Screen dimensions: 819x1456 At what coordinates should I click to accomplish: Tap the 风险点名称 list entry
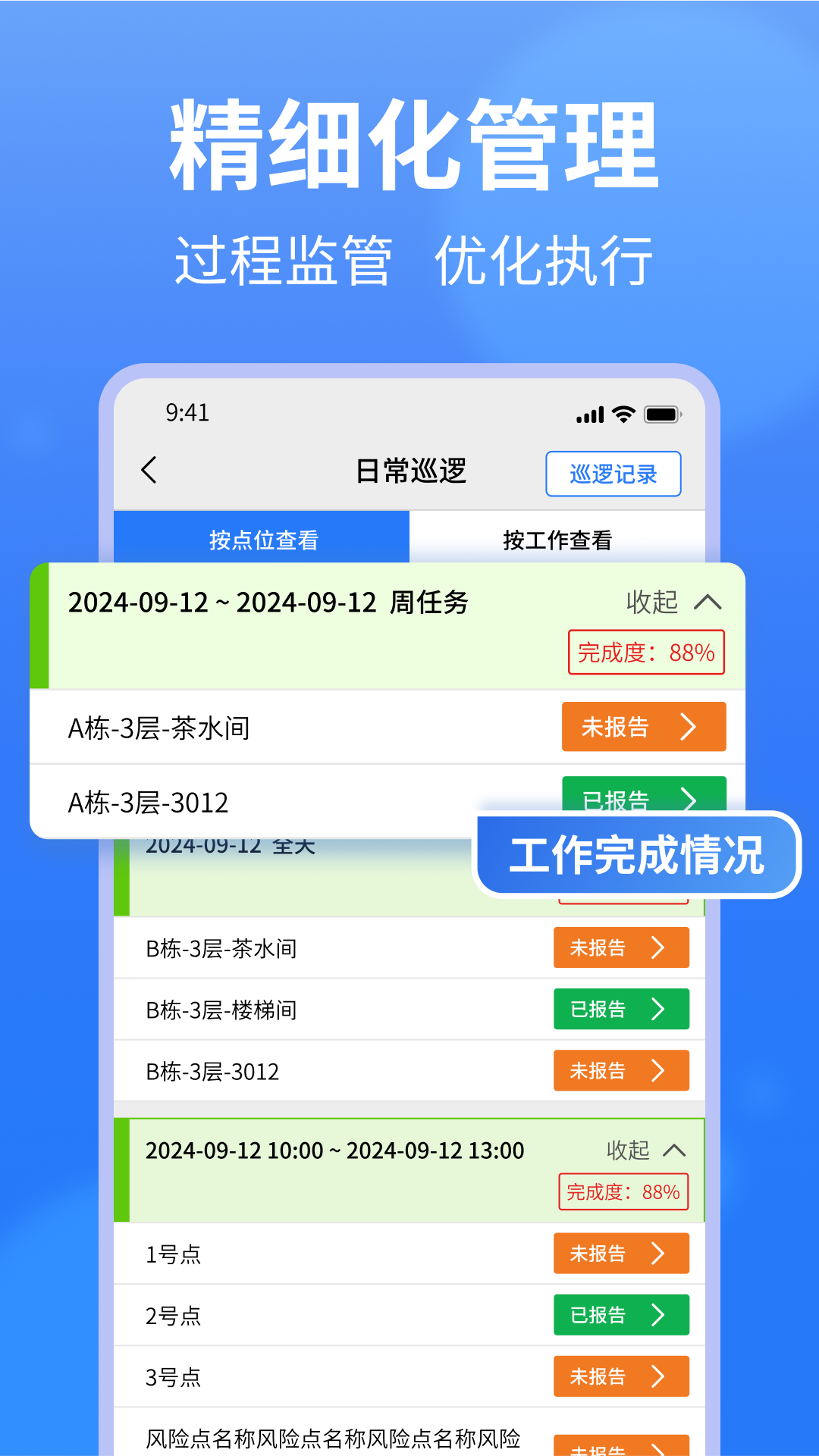334,1435
